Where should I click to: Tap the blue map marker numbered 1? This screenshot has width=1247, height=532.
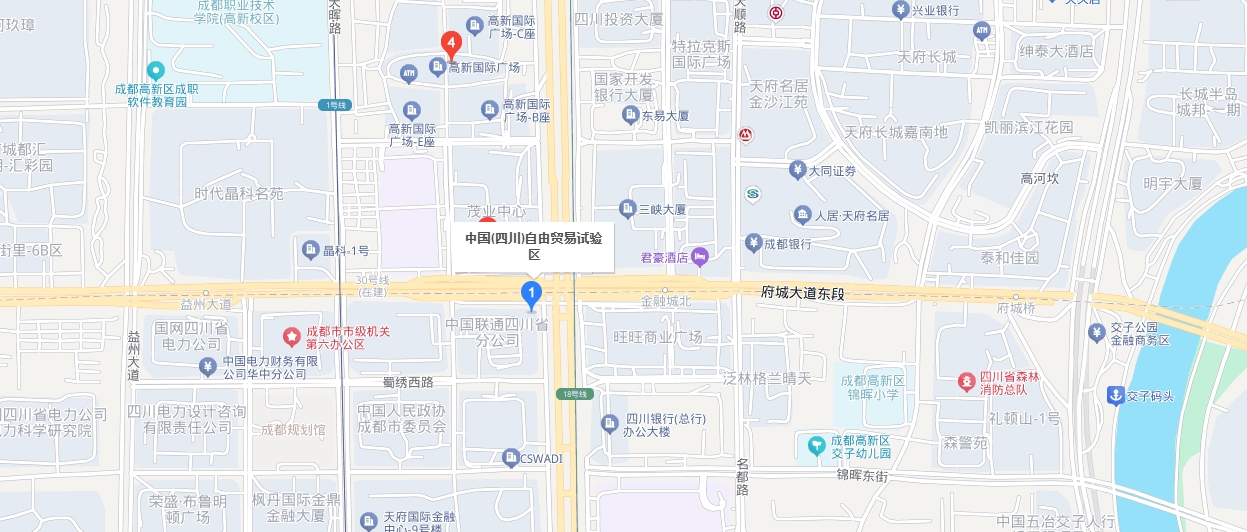(x=532, y=294)
